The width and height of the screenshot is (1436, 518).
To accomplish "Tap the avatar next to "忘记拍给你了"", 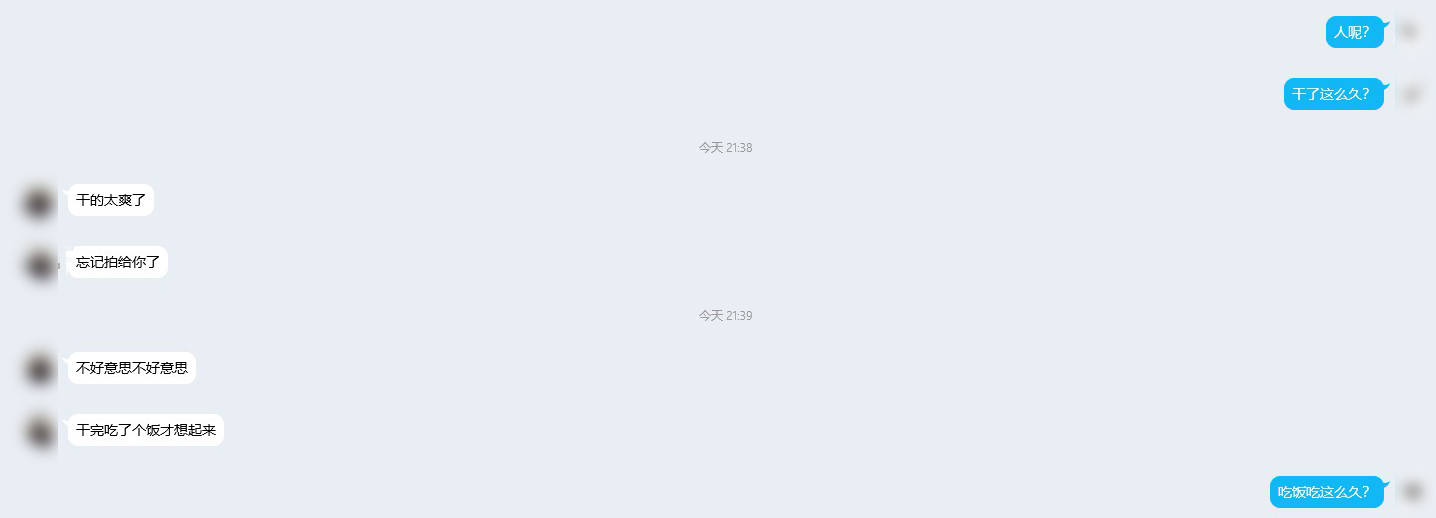I will [x=40, y=265].
